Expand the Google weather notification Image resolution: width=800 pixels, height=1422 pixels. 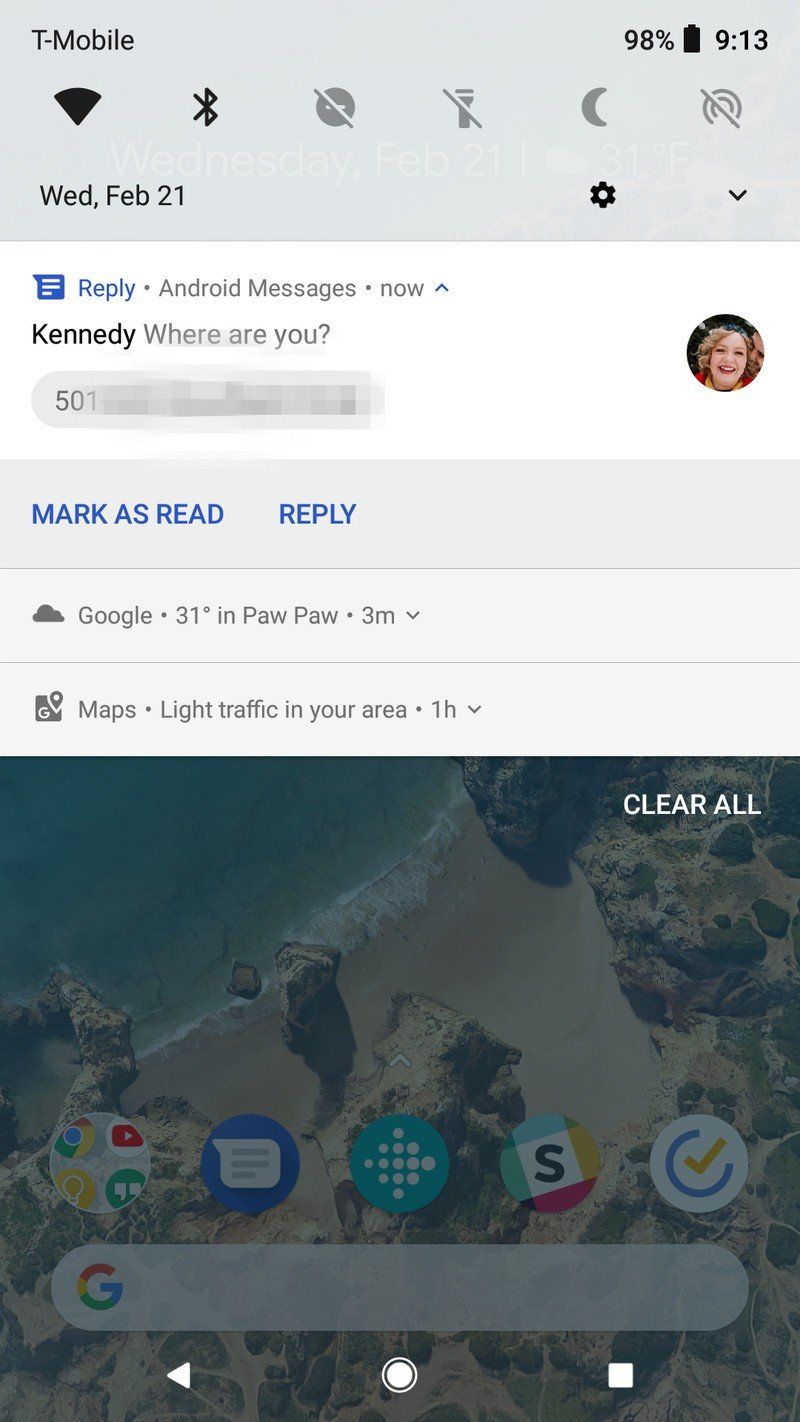pyautogui.click(x=413, y=616)
